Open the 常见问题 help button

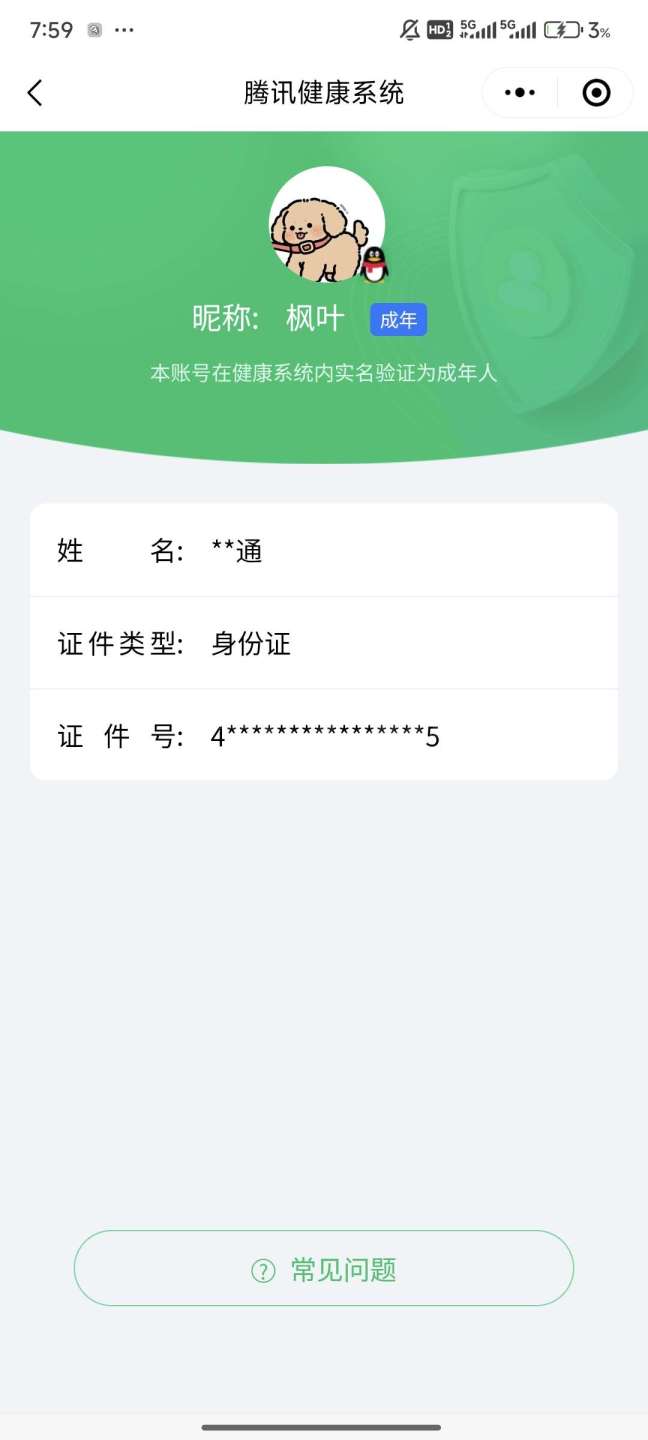click(x=323, y=1269)
